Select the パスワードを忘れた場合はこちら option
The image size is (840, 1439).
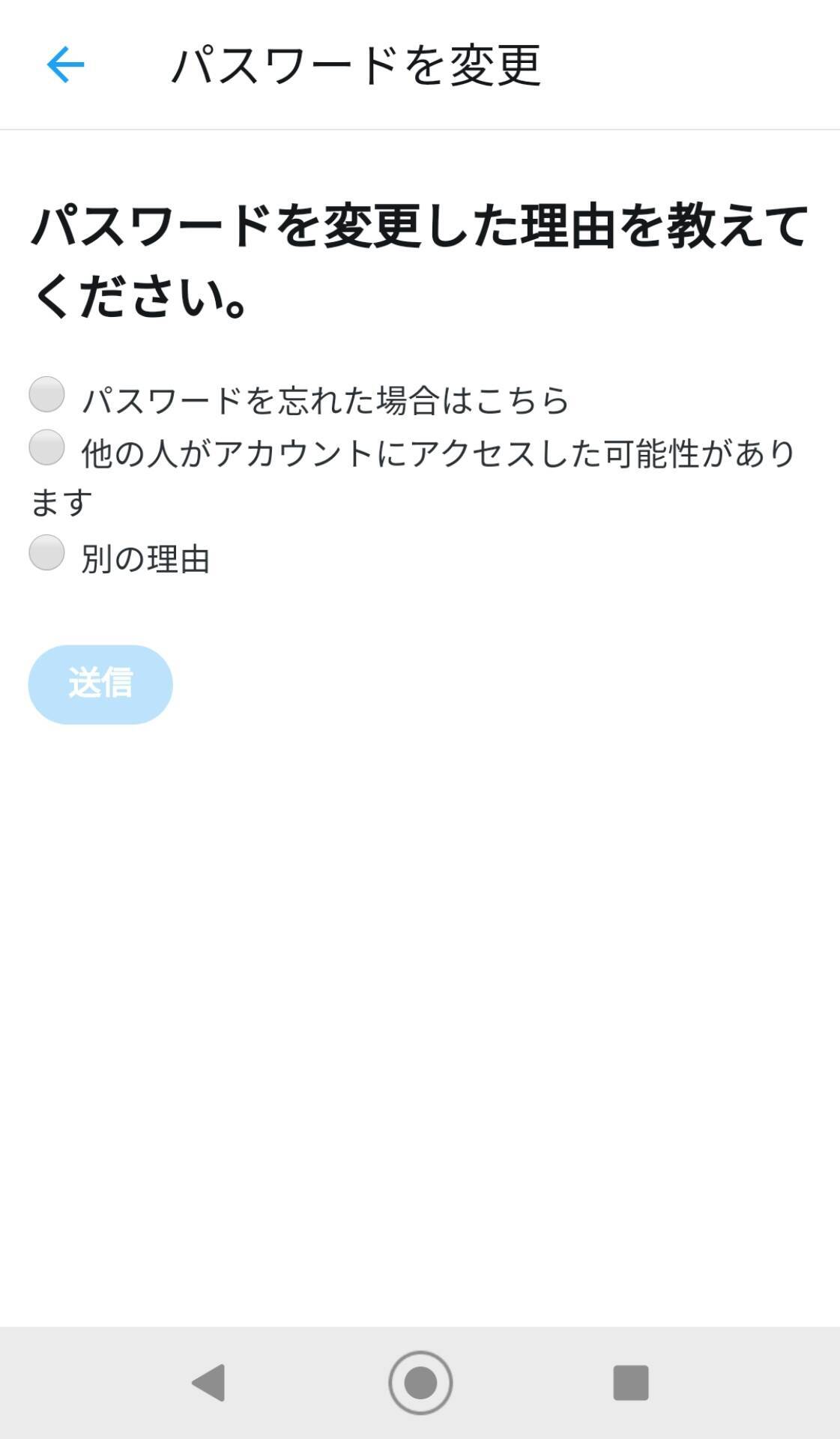46,394
